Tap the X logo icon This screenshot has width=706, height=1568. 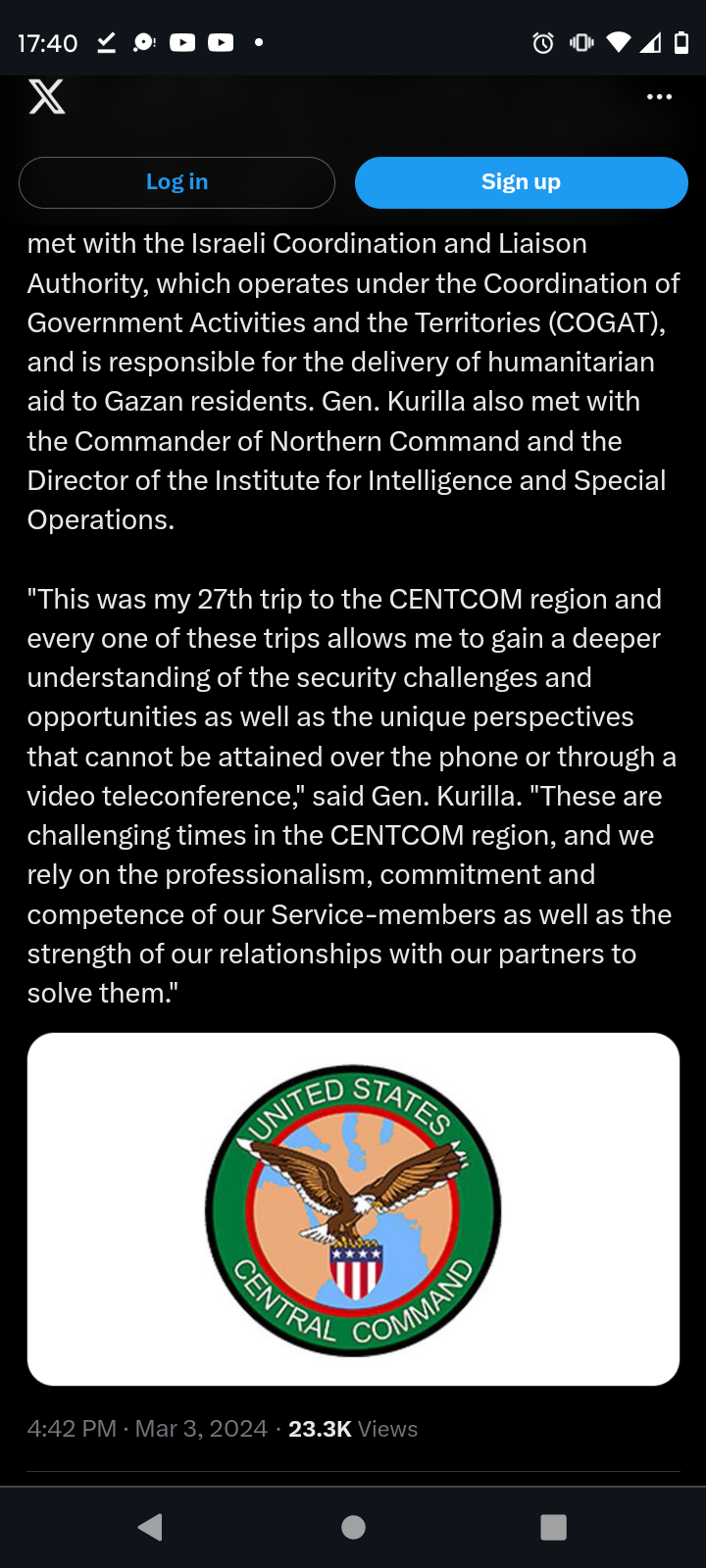[46, 96]
